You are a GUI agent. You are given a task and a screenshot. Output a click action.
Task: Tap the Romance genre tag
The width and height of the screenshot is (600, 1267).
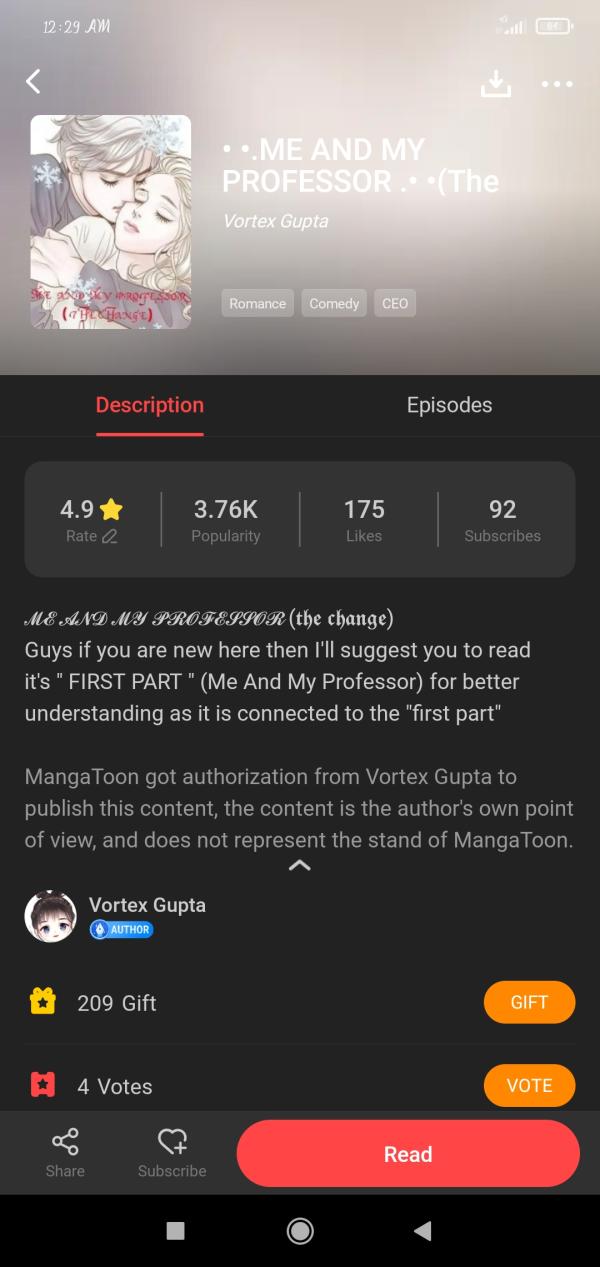tap(257, 304)
